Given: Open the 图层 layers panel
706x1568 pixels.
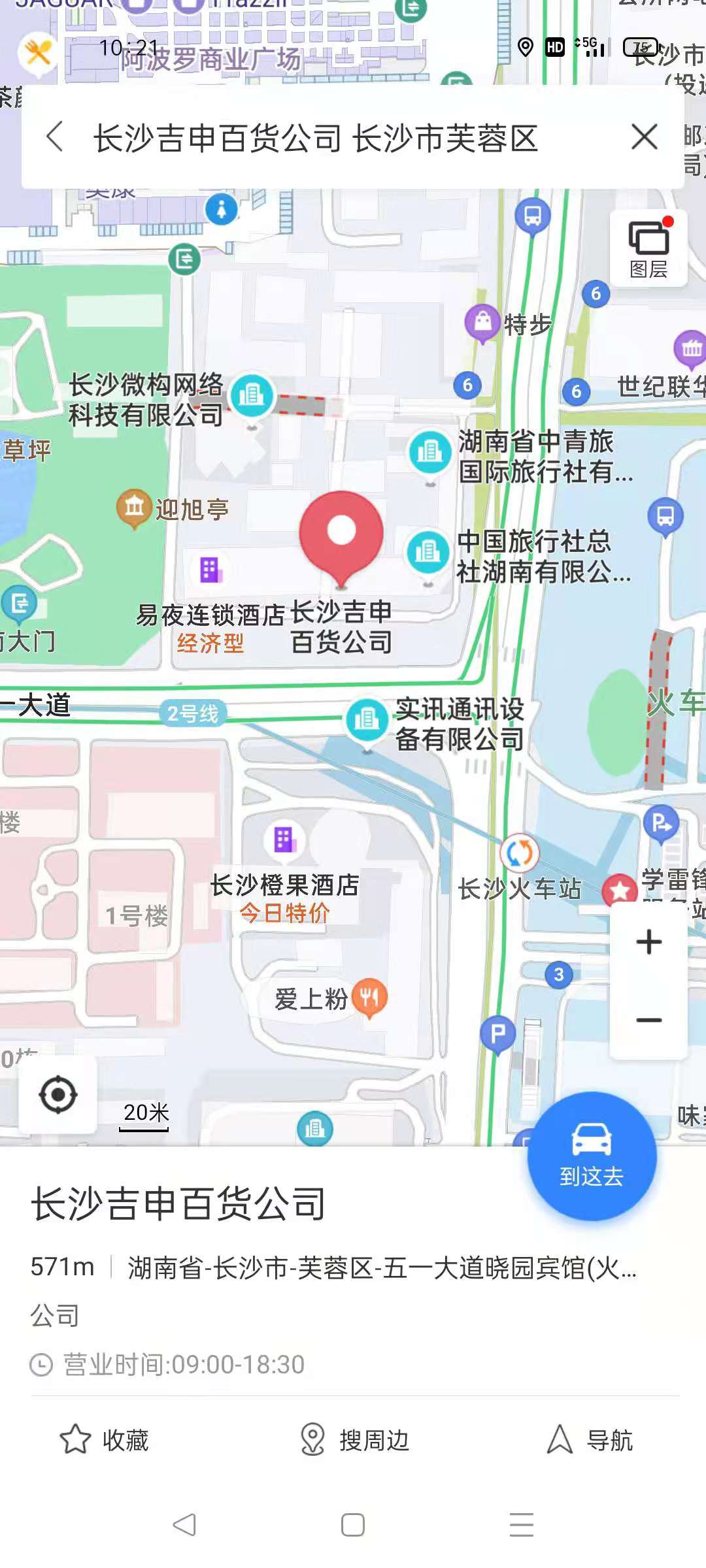Looking at the screenshot, I should pyautogui.click(x=648, y=249).
